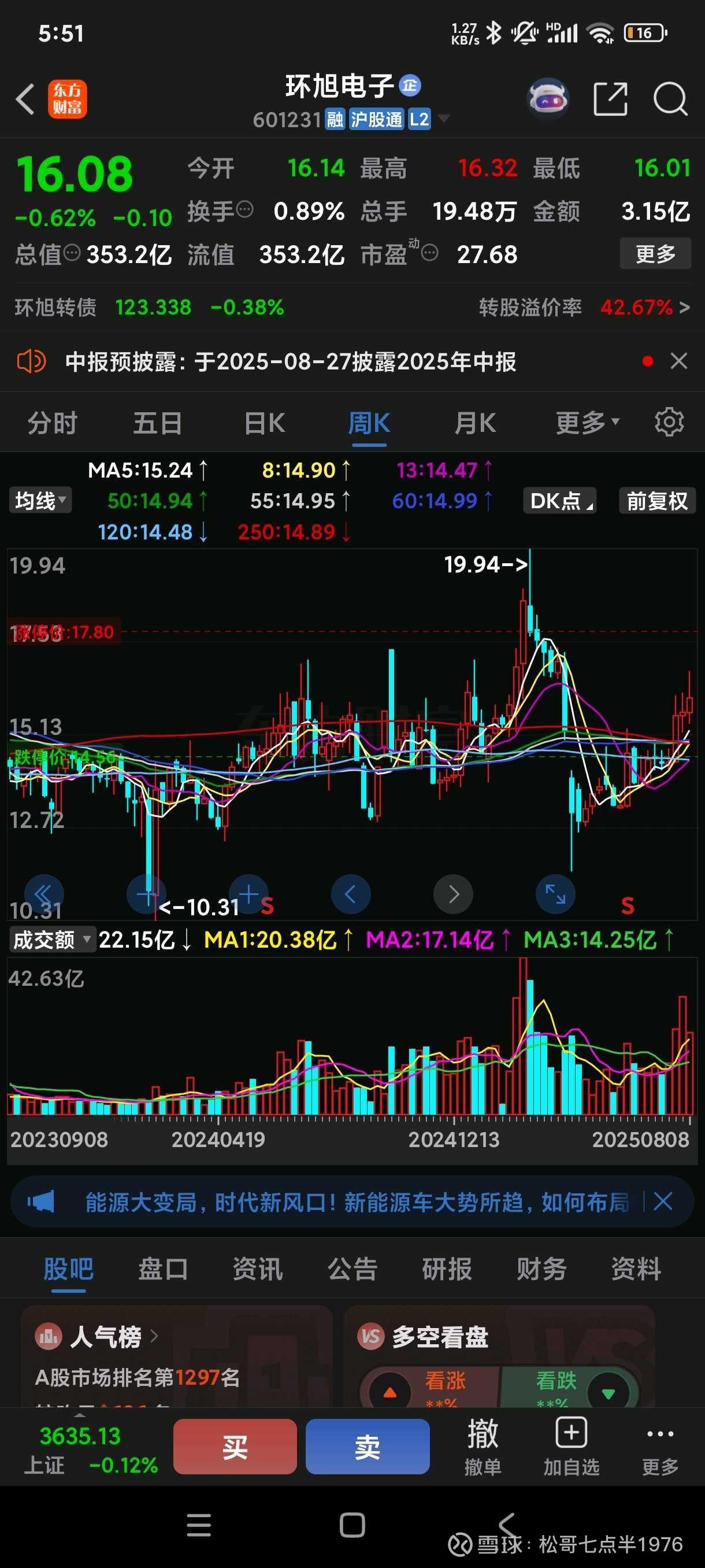Tap 更多 button for more quote data

655,253
